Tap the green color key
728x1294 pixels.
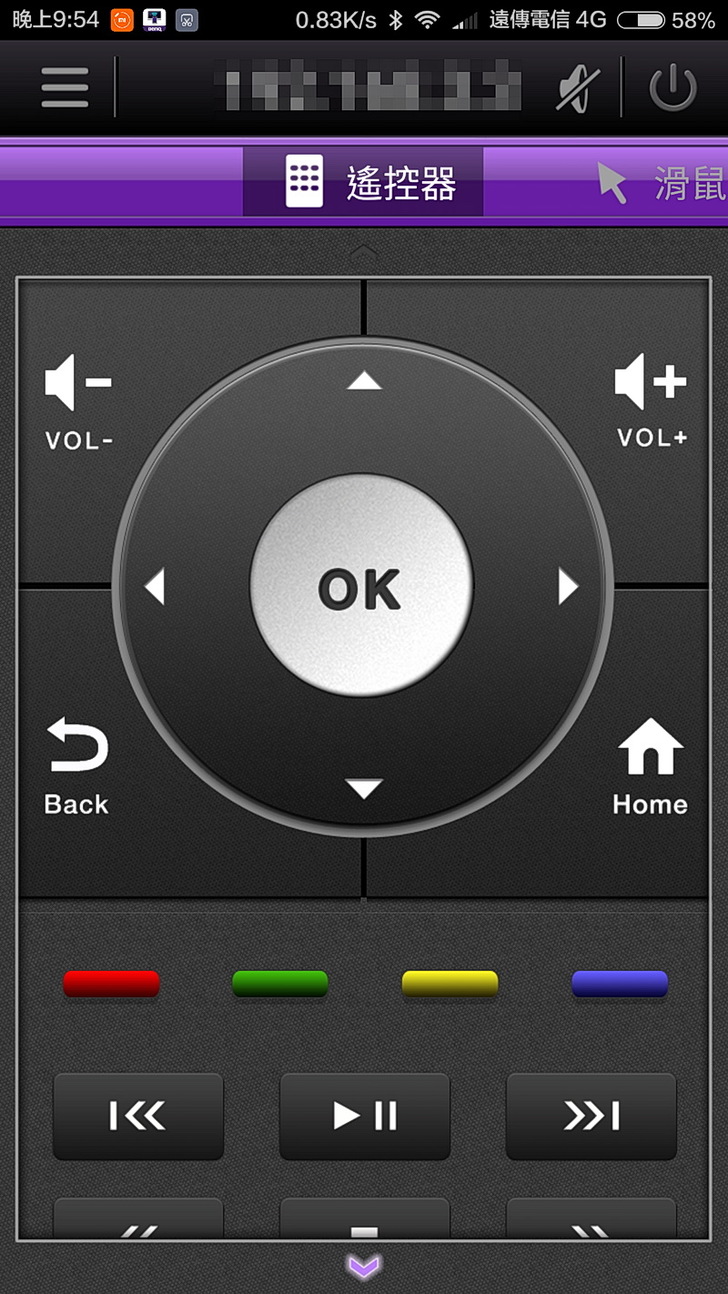pyautogui.click(x=280, y=984)
